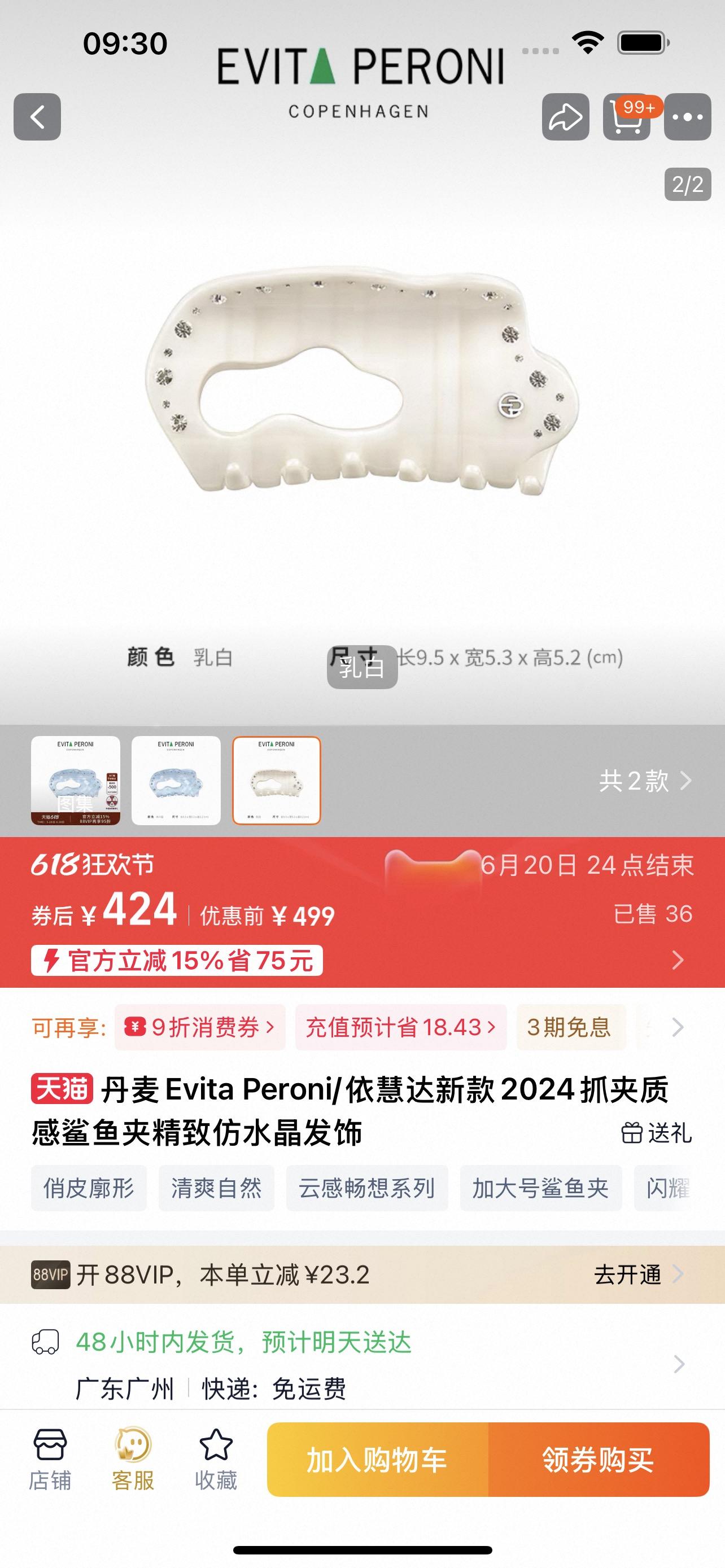Open the 官方立减15%省75元 discount details
This screenshot has height=1568, width=725.
(177, 961)
